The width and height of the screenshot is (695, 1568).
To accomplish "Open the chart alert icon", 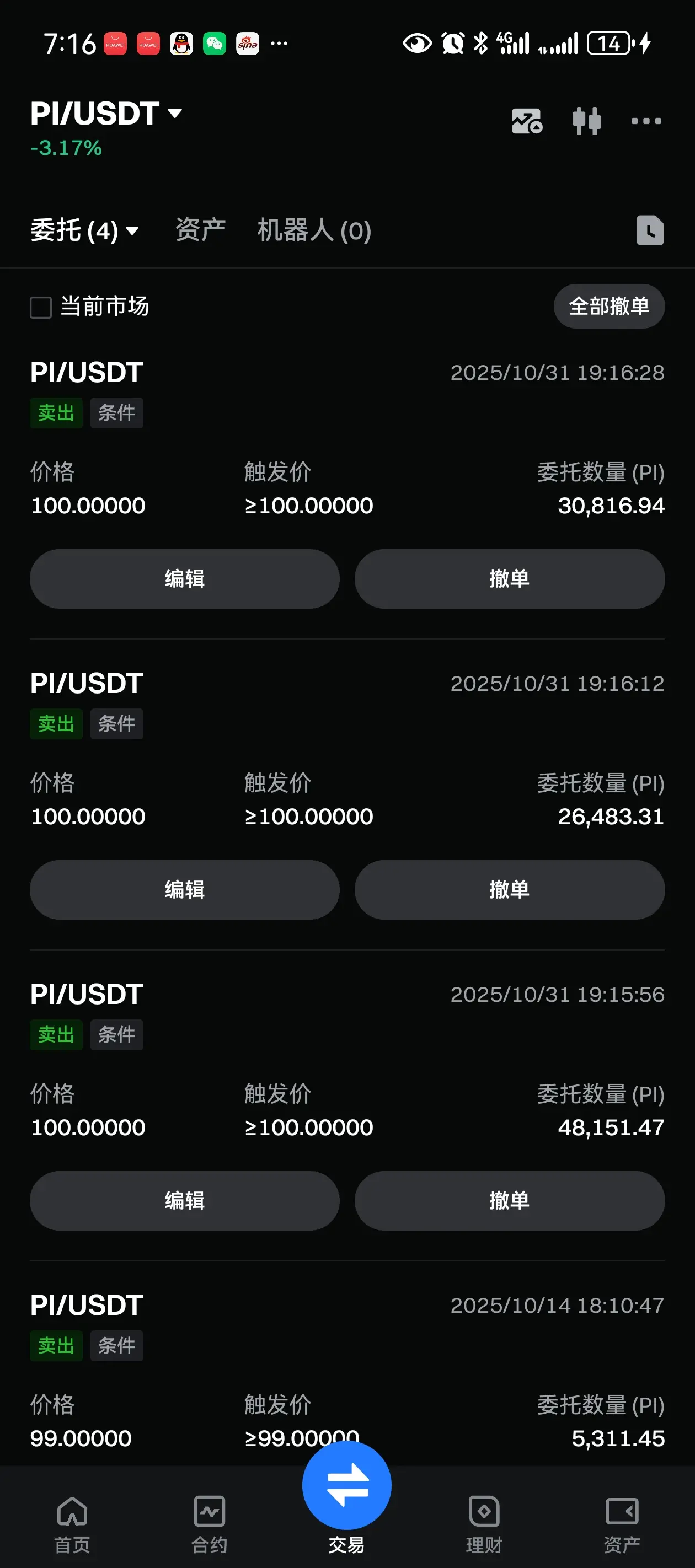I will (526, 121).
